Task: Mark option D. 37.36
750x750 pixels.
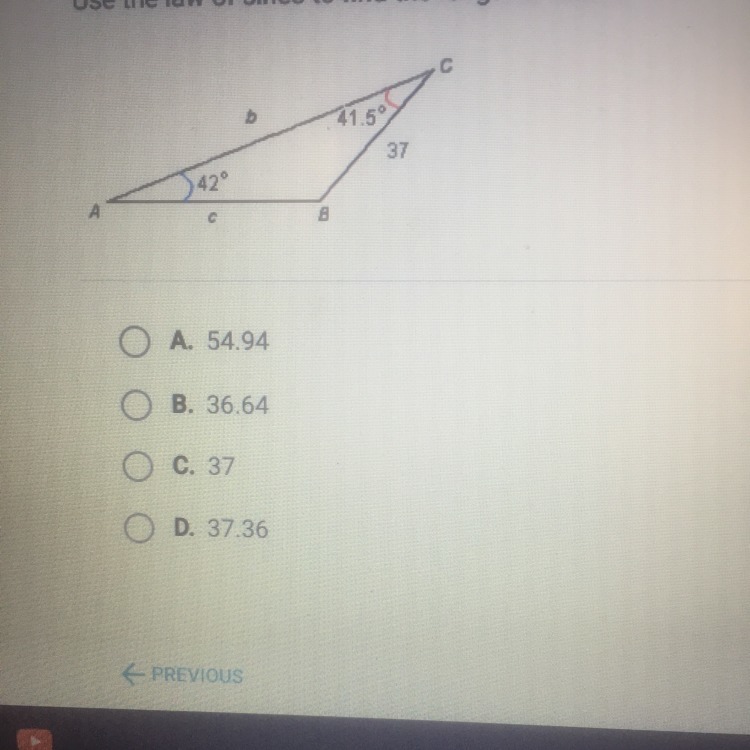Action: (140, 528)
